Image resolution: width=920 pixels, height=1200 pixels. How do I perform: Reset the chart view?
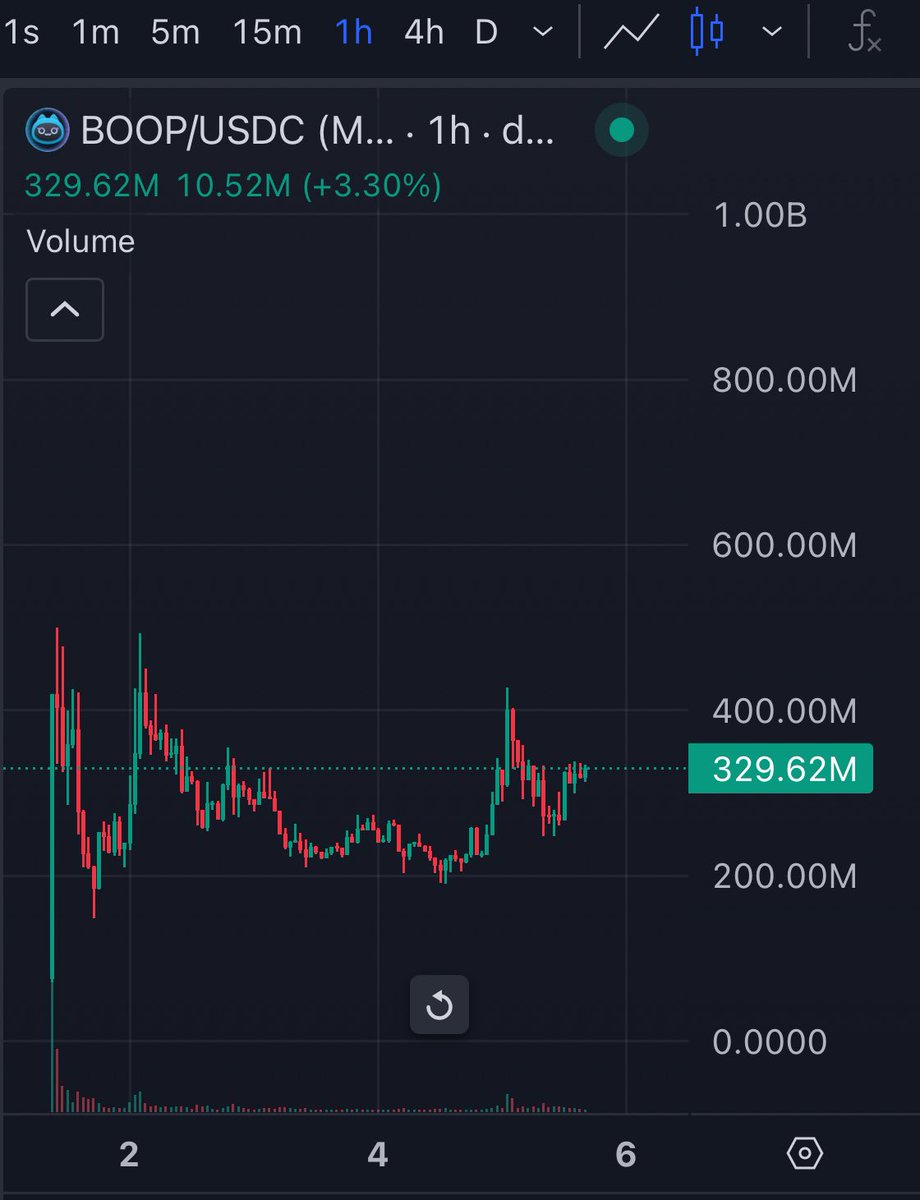click(x=439, y=1004)
